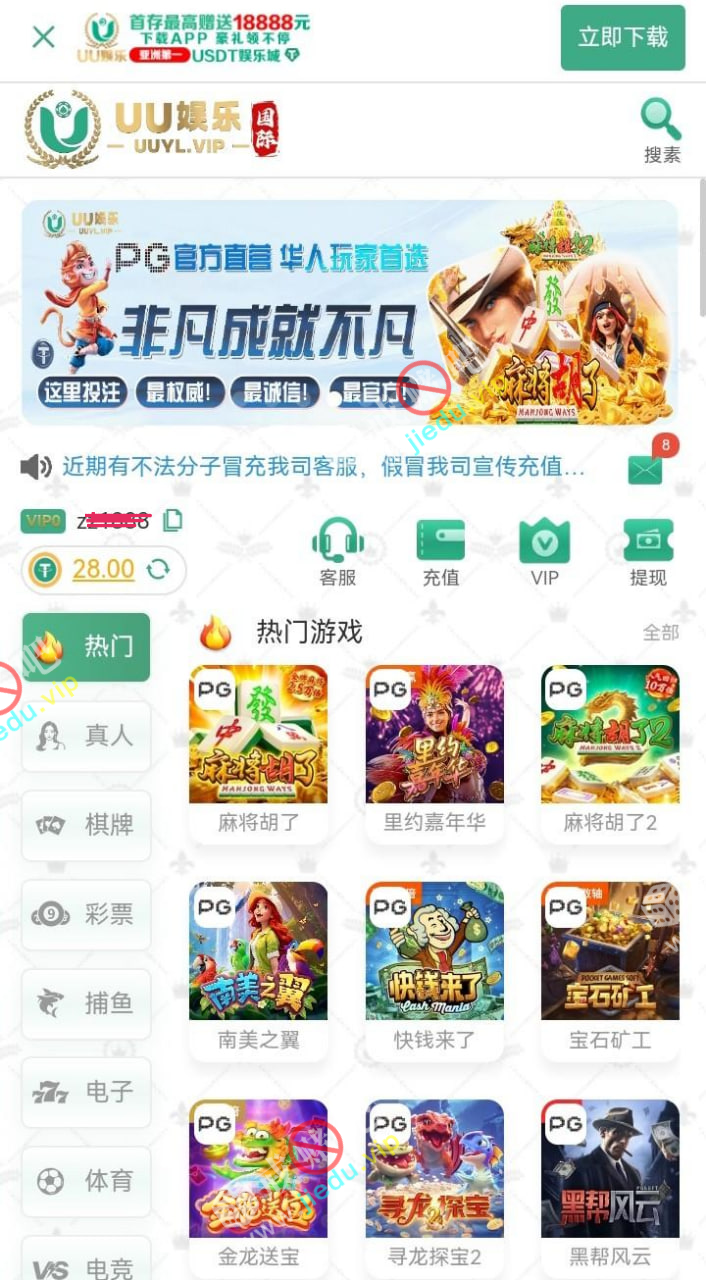Viewport: 706px width, 1280px height.
Task: Refresh the 28.00 balance
Action: pyautogui.click(x=158, y=570)
